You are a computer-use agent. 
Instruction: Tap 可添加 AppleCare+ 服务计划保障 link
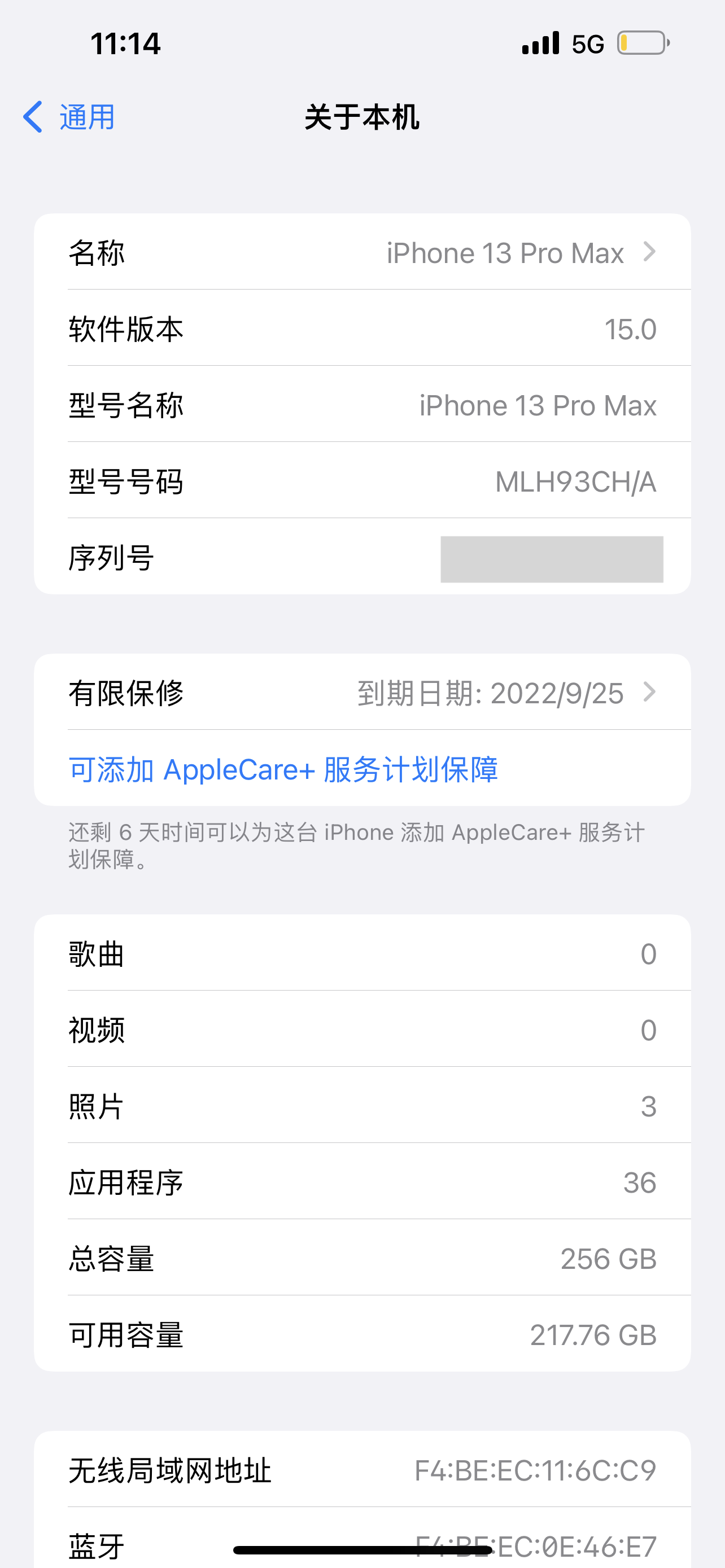click(x=283, y=769)
